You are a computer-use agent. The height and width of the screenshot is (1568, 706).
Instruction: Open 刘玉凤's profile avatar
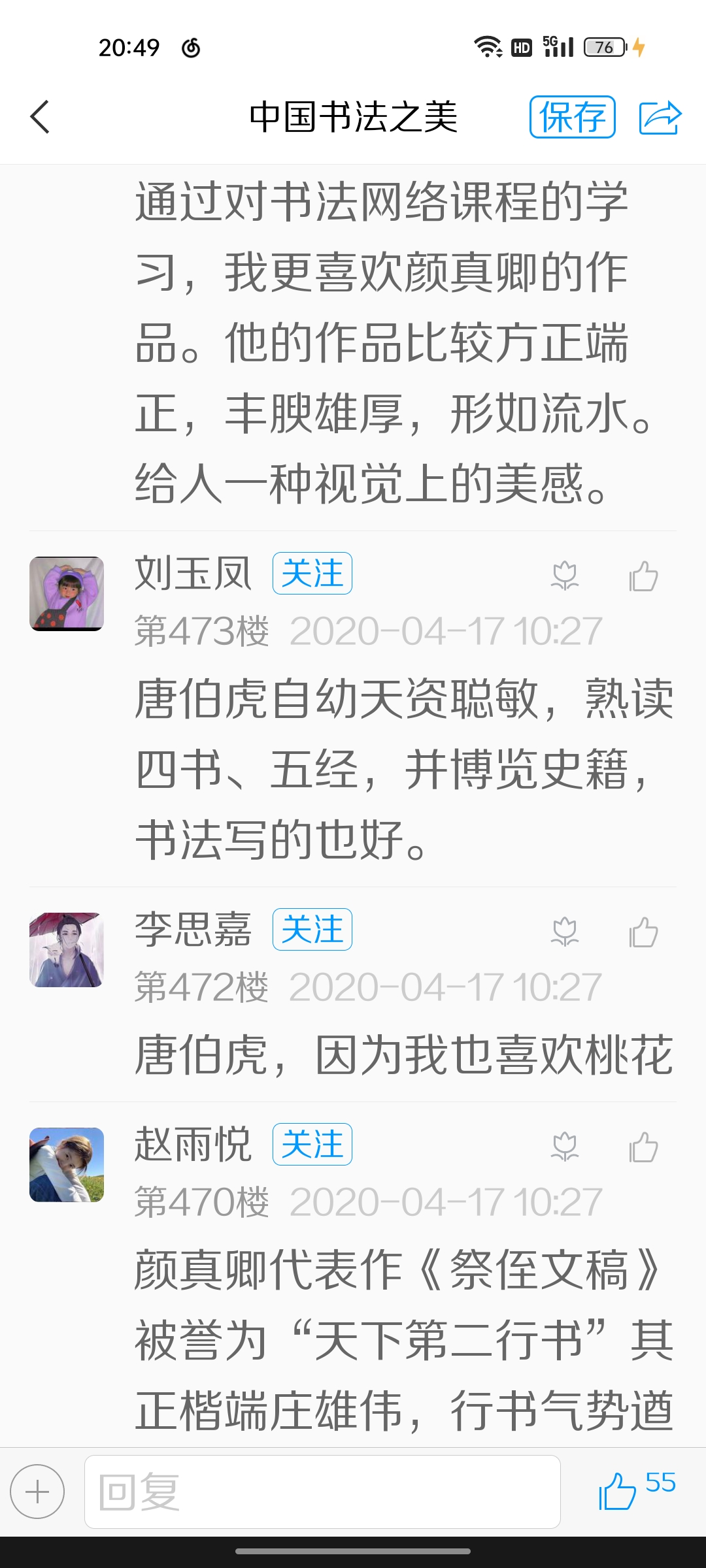(x=67, y=593)
